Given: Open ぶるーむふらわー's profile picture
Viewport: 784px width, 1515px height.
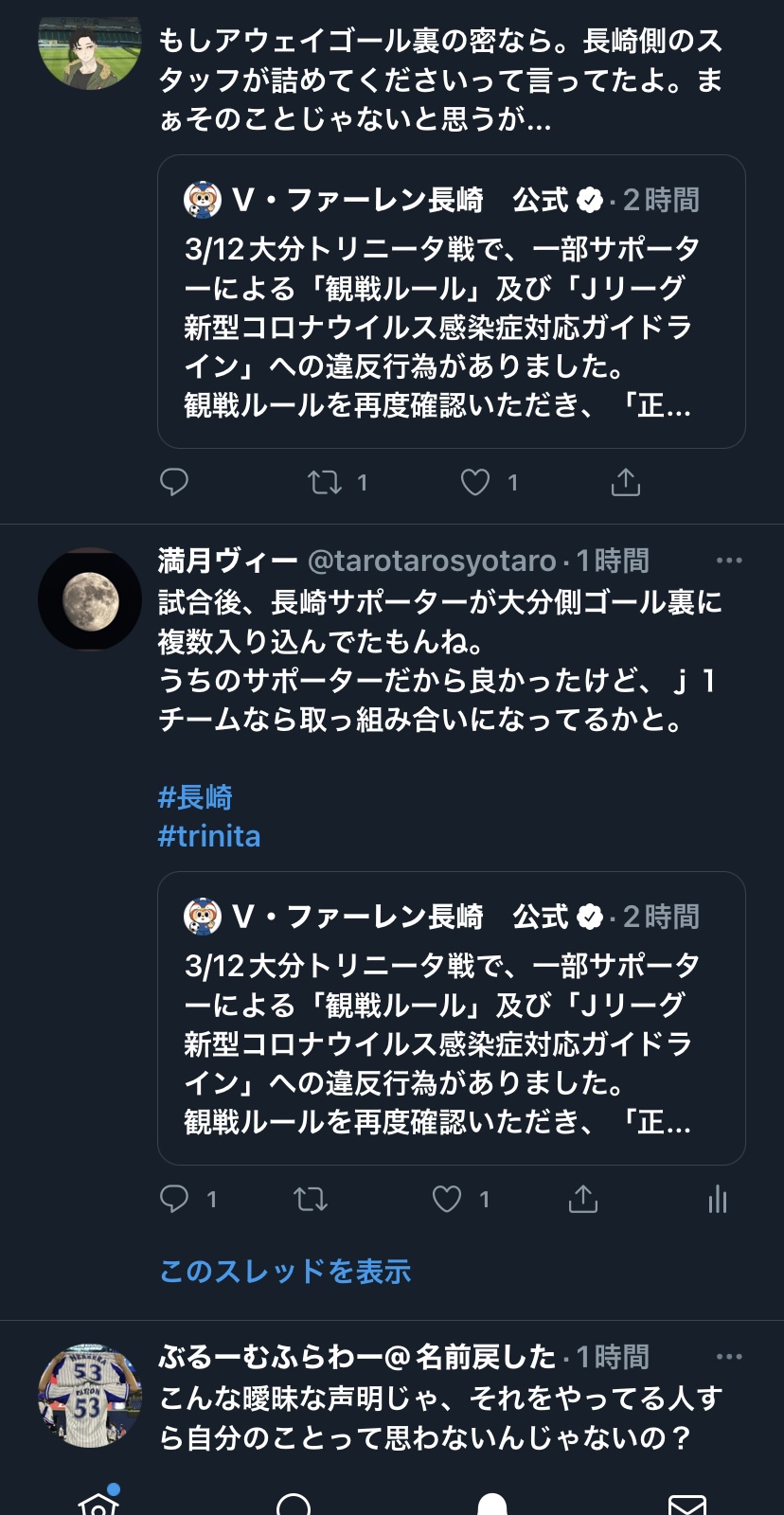Looking at the screenshot, I should point(90,1396).
